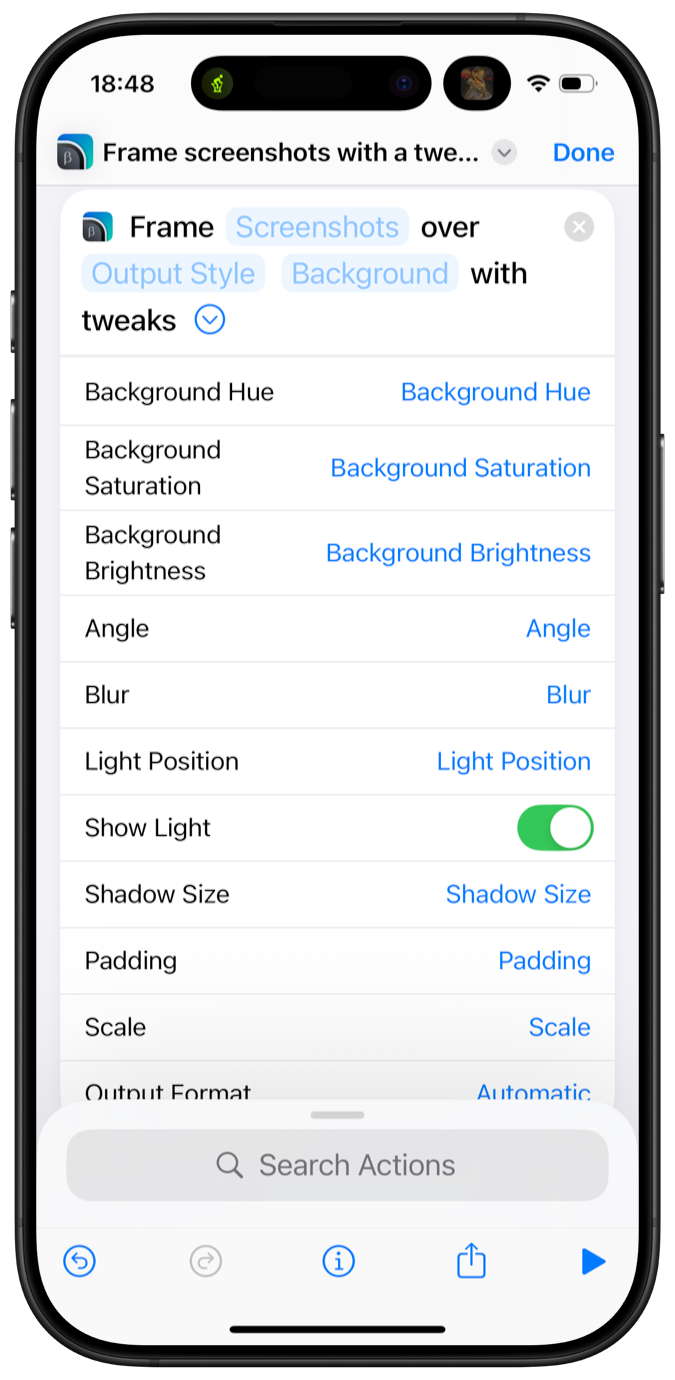Edit the Shadow Size value
Screen dimensions: 675x1380
(x=518, y=894)
